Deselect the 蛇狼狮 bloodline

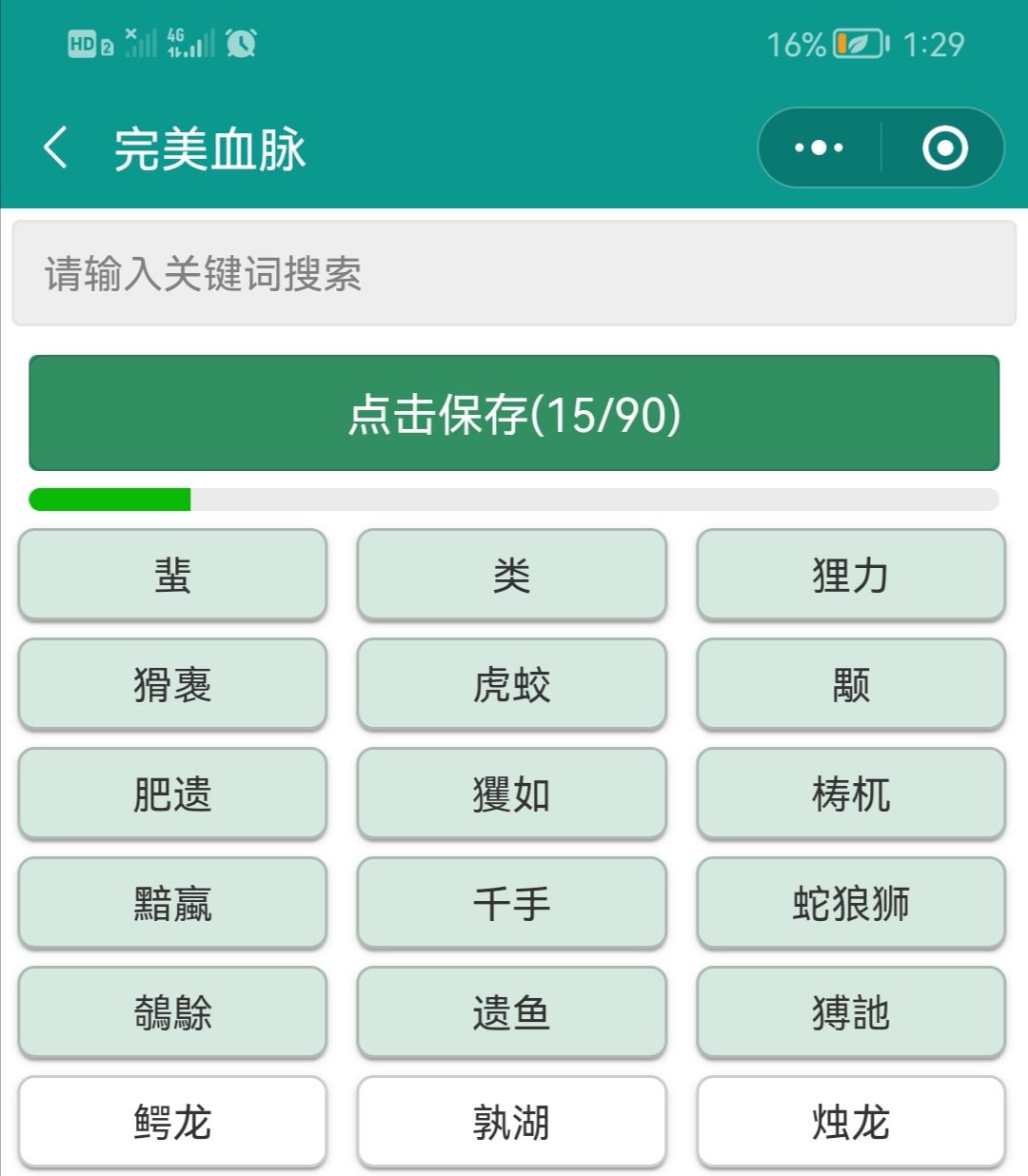[x=851, y=904]
